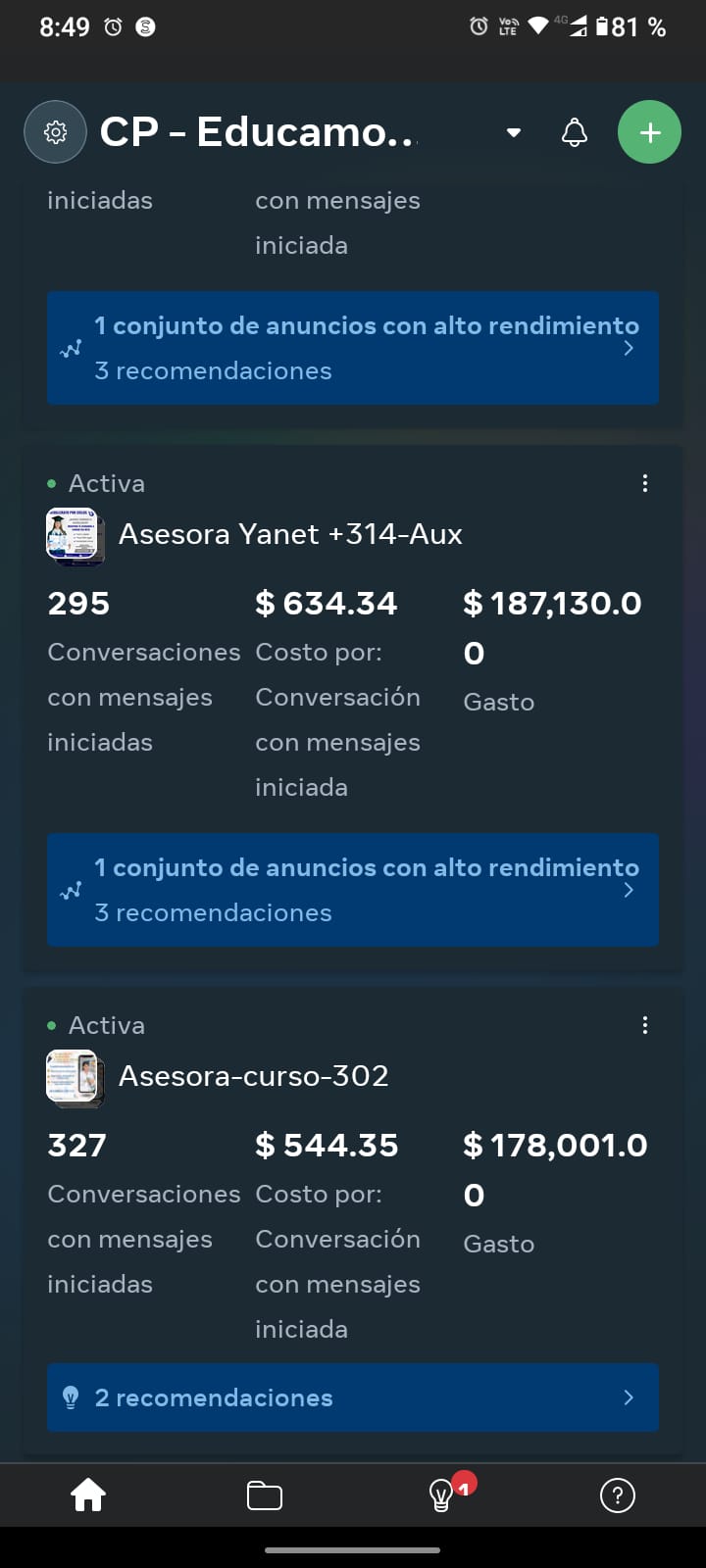Open the notifications bell

(575, 132)
